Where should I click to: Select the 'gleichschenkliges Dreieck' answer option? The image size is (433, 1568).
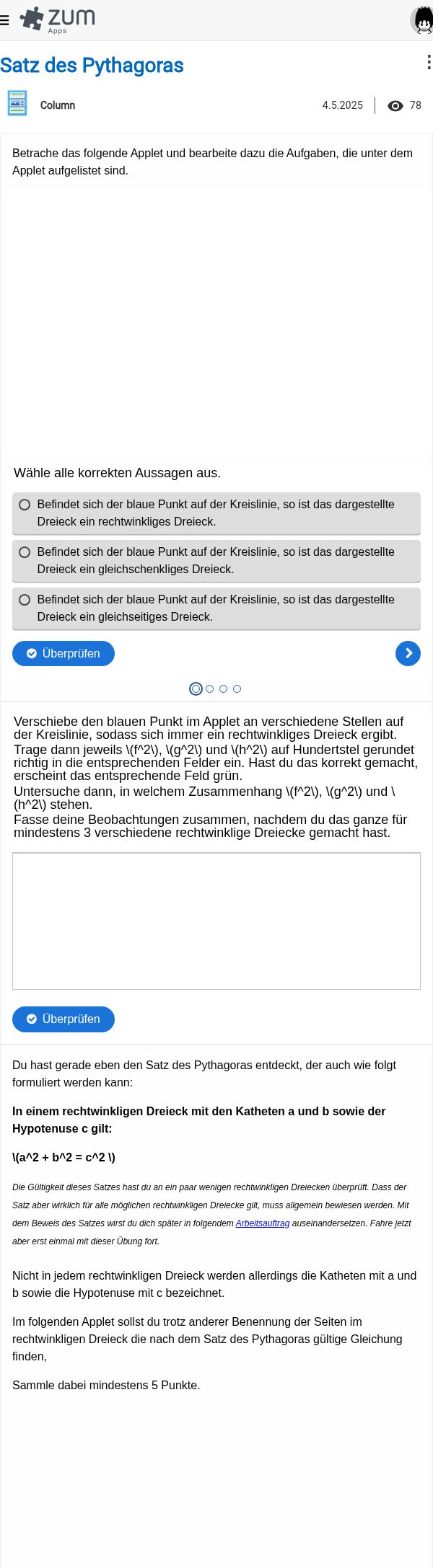(x=25, y=552)
